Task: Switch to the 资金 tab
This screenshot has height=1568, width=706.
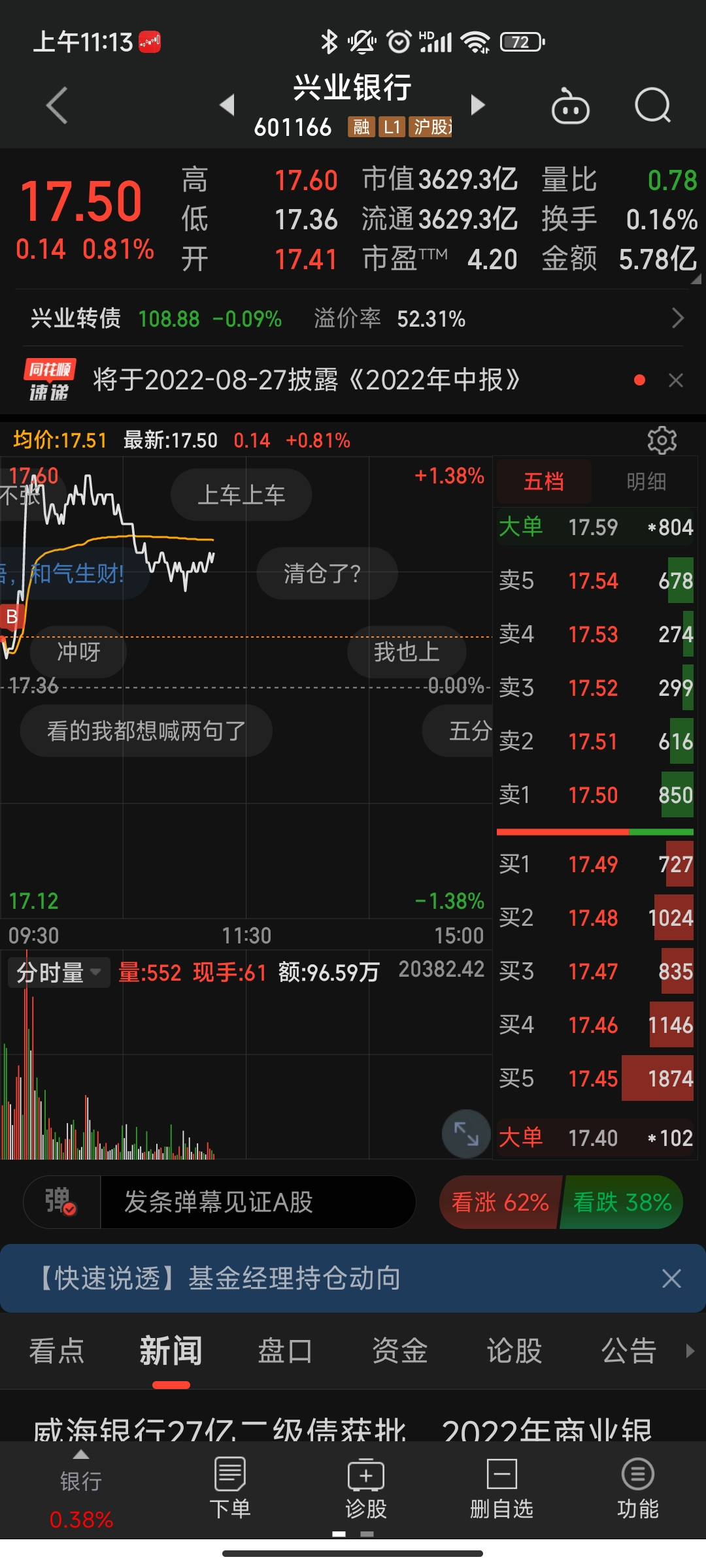Action: pos(400,1351)
